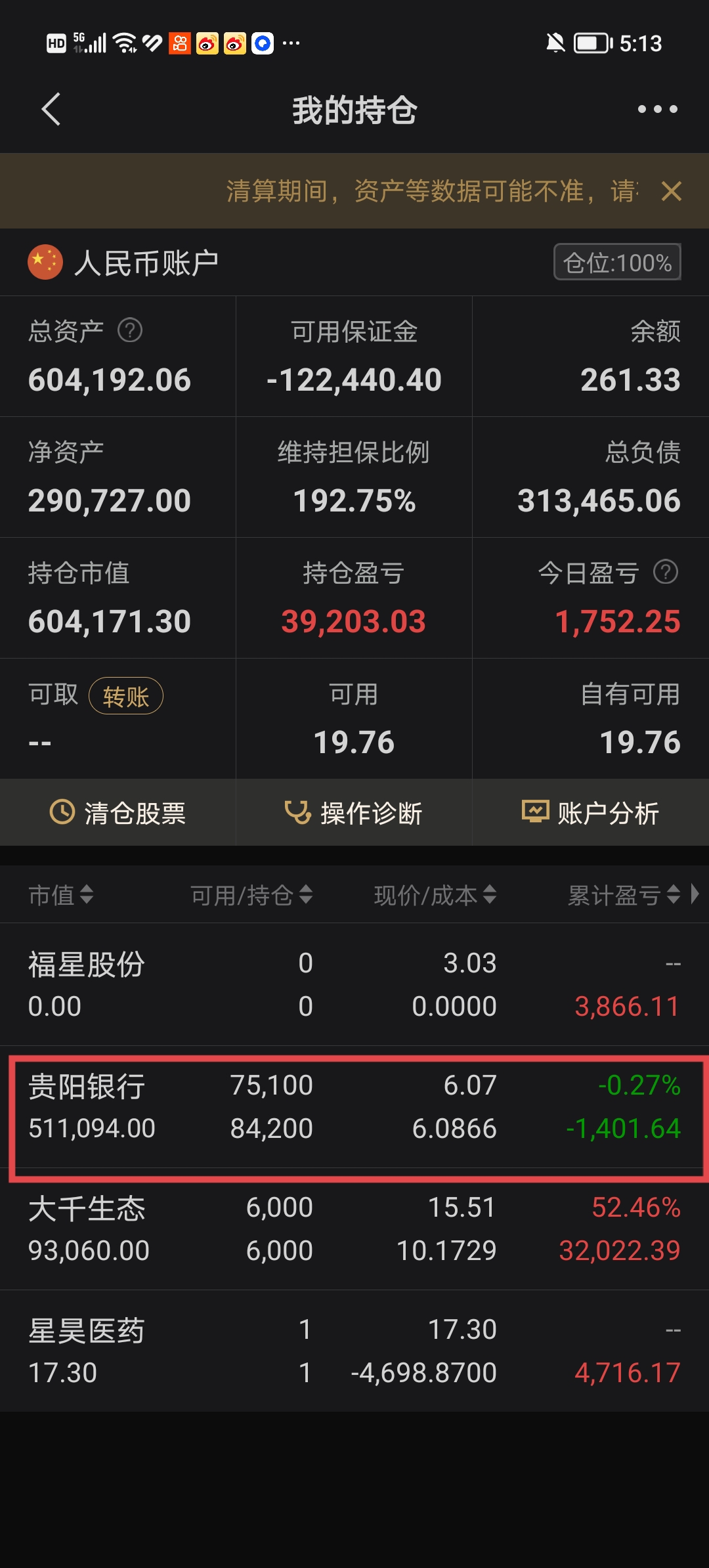
Task: Dismiss the clearing period notice banner
Action: tap(672, 191)
